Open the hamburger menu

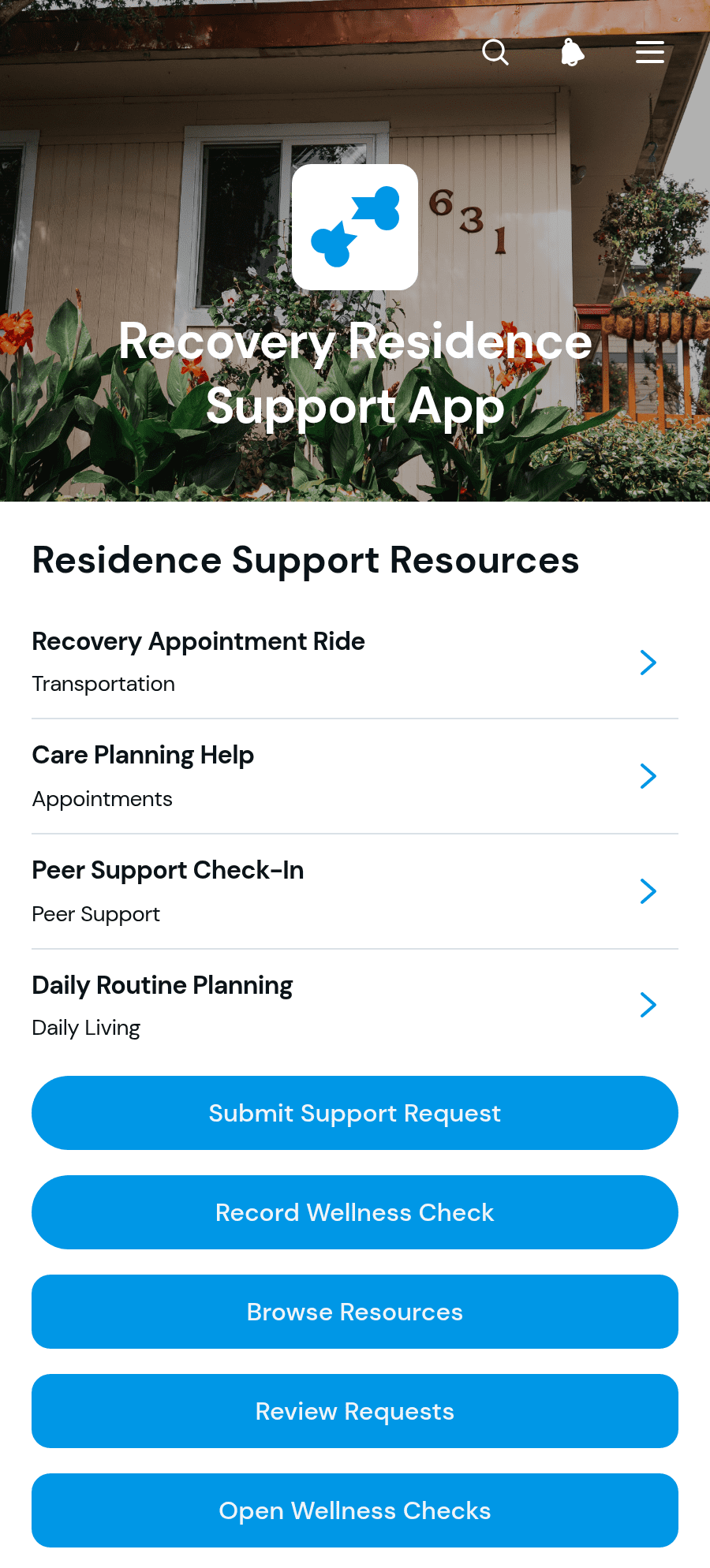tap(650, 52)
